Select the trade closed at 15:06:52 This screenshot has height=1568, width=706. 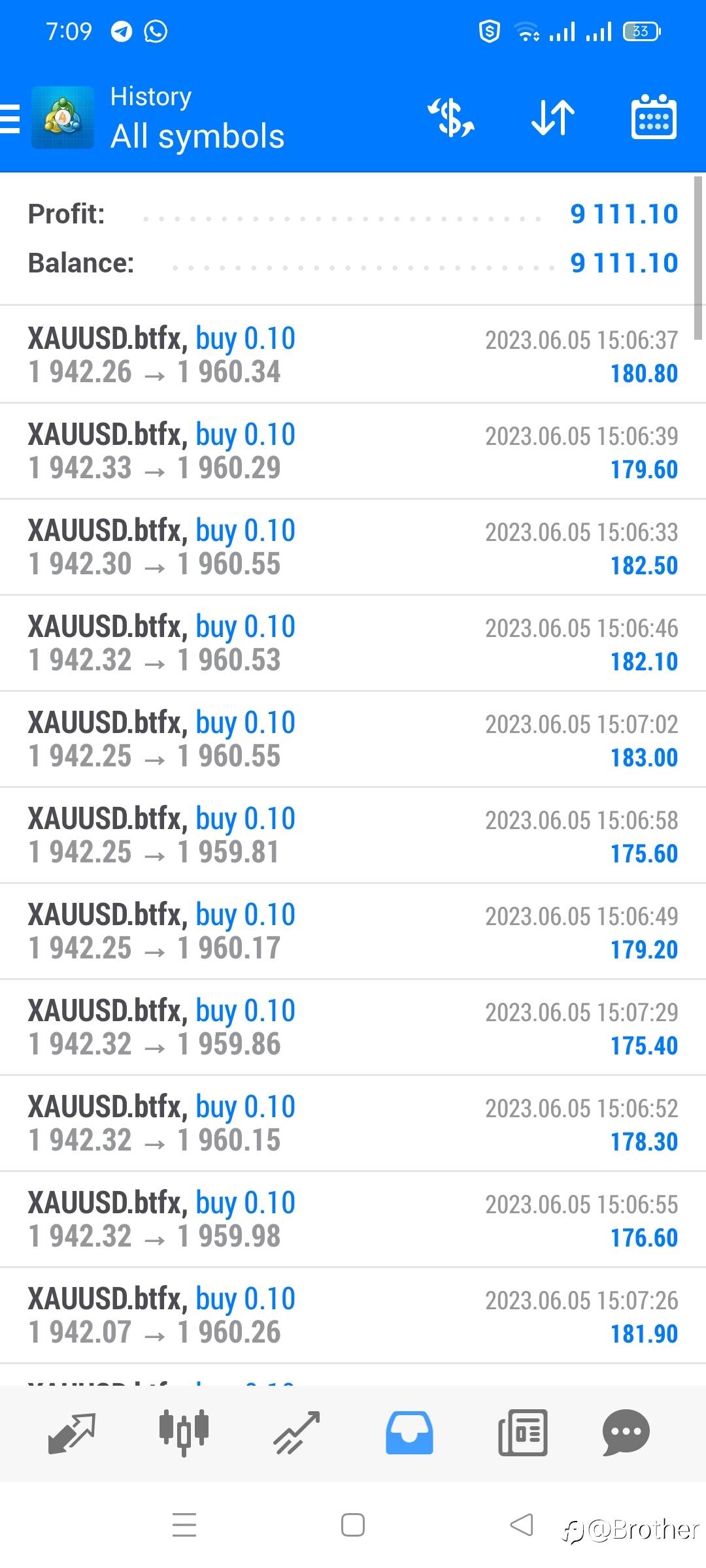(353, 1123)
